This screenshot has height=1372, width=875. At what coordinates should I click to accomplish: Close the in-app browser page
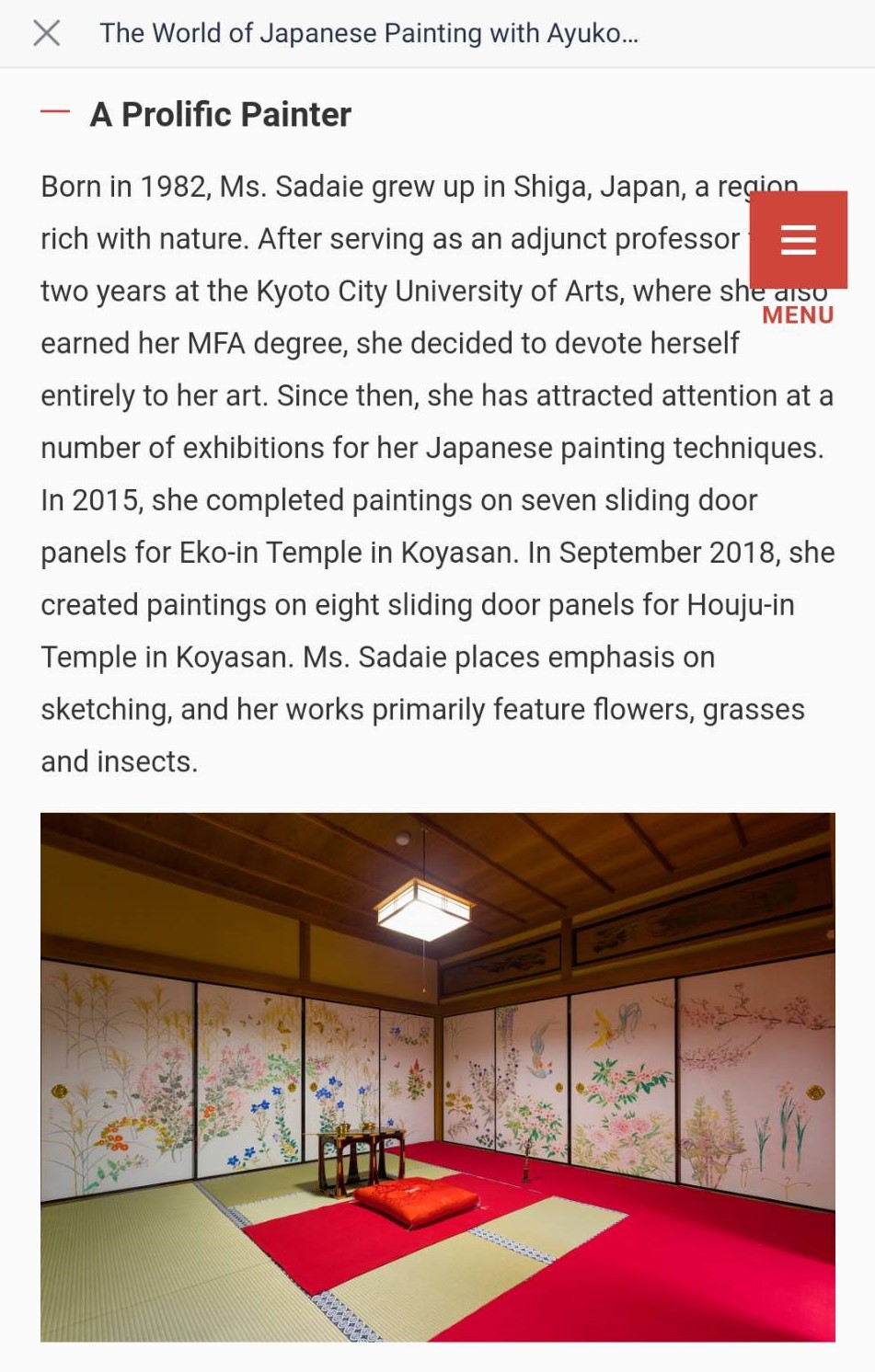point(46,34)
